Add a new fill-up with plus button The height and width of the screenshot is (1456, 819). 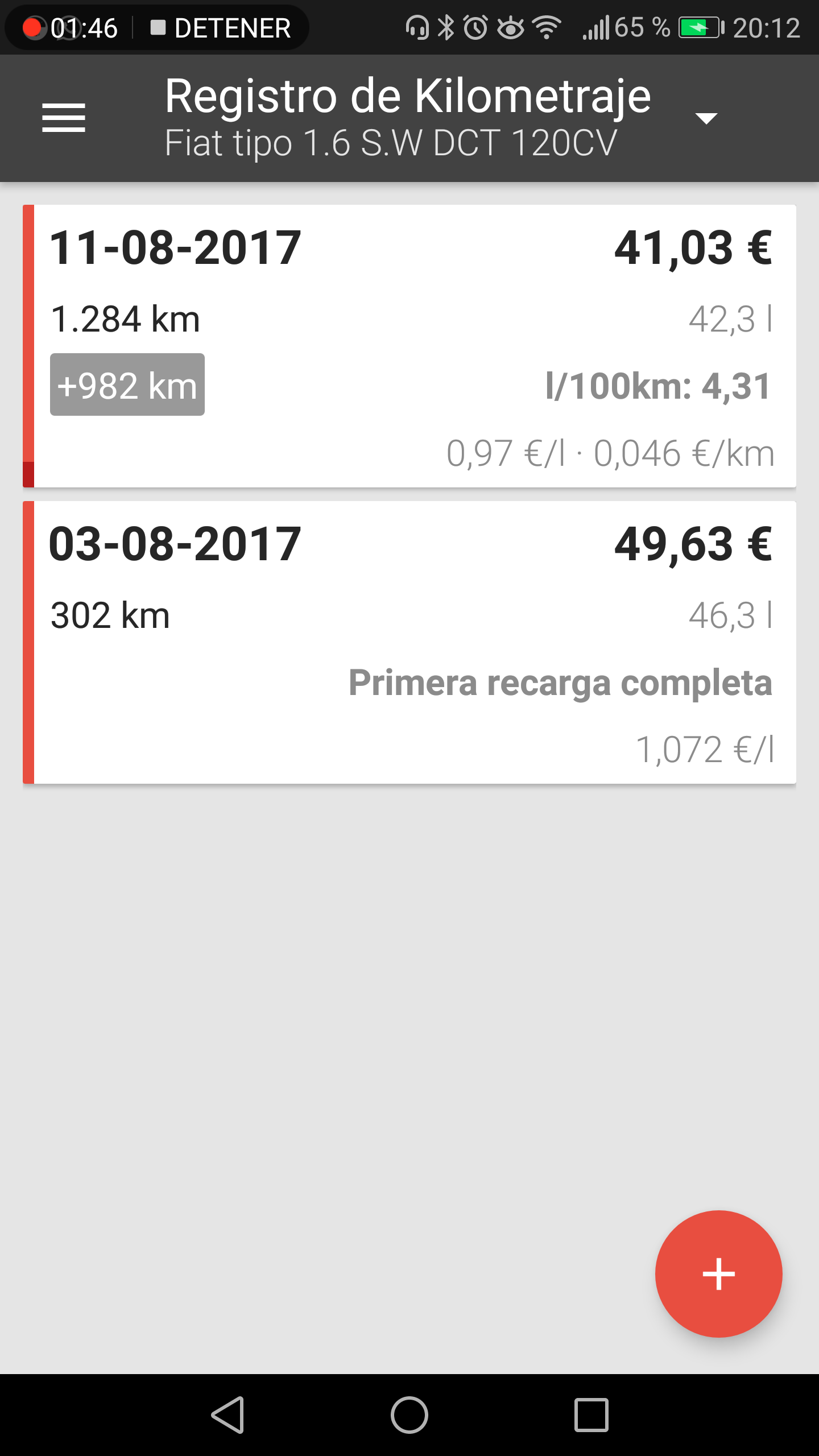click(718, 1273)
